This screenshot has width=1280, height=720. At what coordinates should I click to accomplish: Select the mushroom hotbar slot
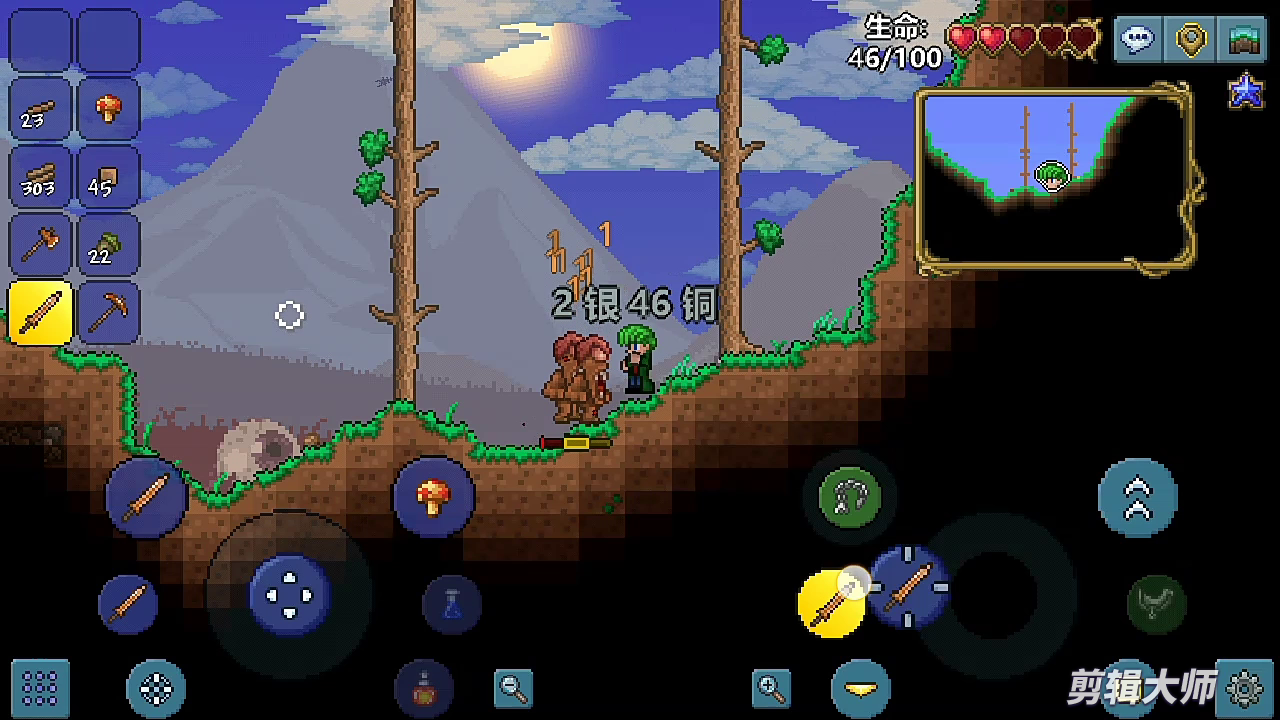(107, 108)
